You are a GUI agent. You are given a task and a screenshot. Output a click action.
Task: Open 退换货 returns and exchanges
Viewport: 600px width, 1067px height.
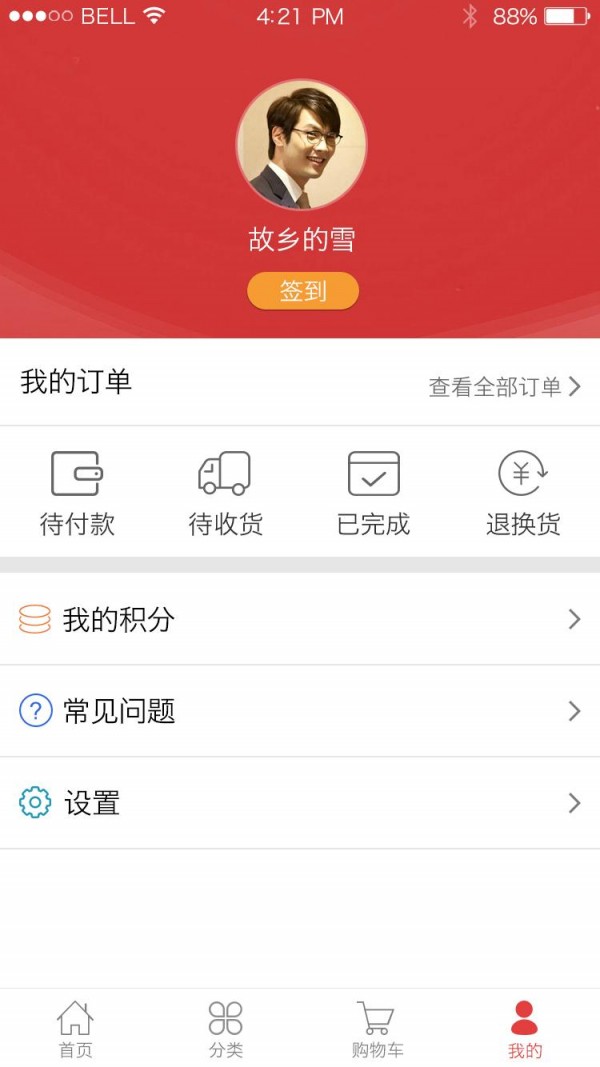click(523, 493)
